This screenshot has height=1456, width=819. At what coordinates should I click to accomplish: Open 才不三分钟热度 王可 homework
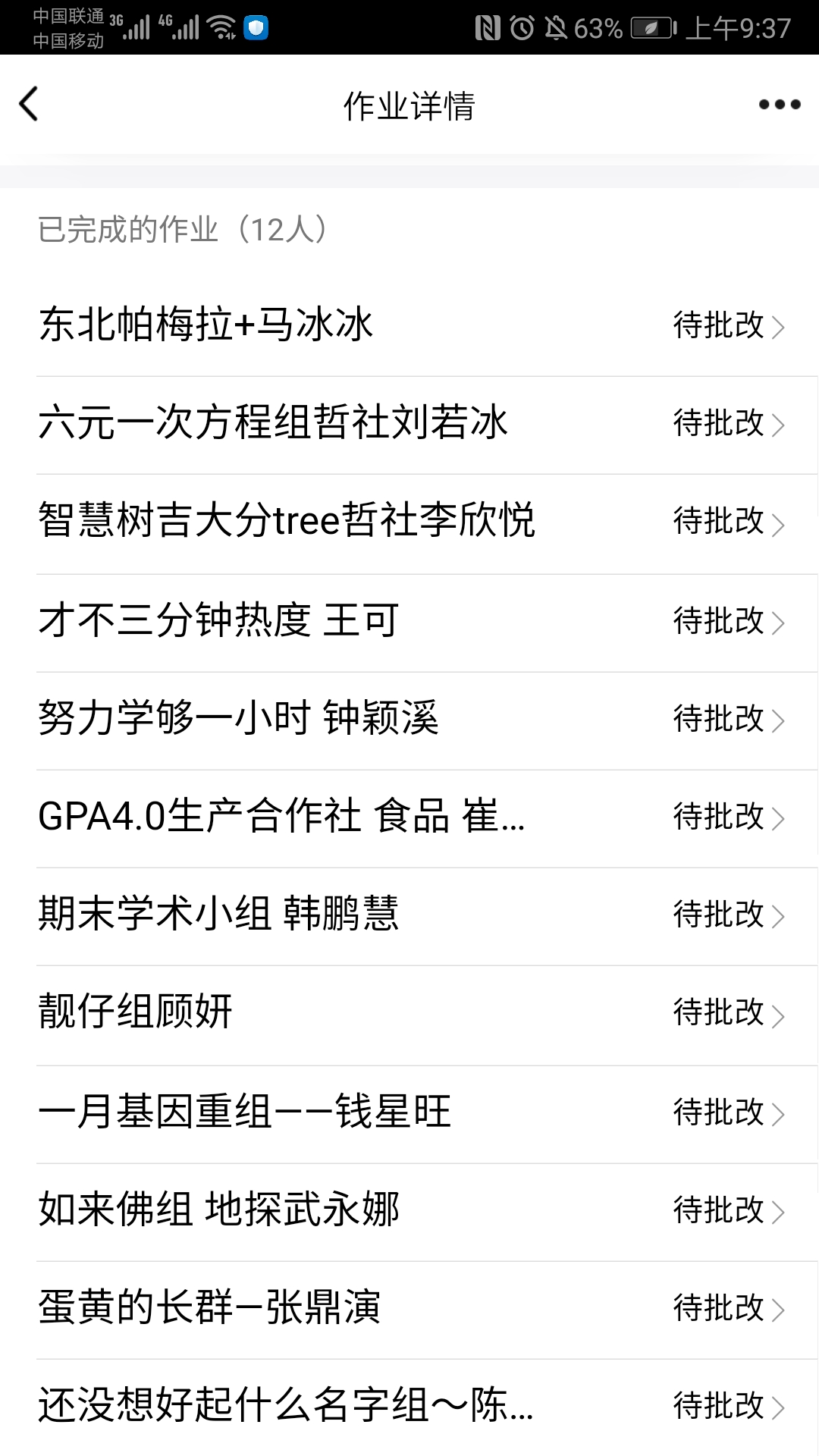tap(409, 623)
